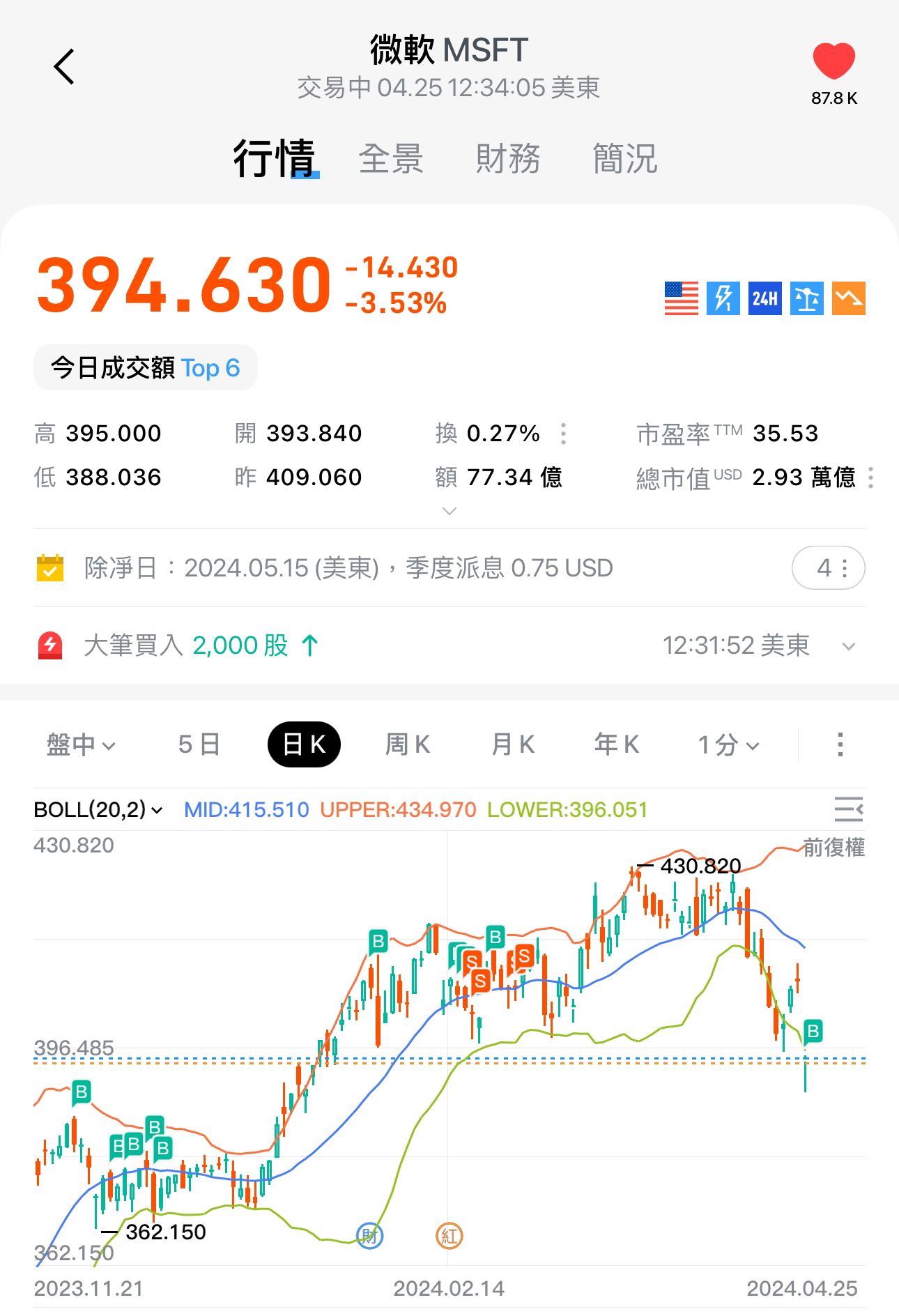Image resolution: width=899 pixels, height=1316 pixels.
Task: Tap the 24H trading icon
Action: click(x=764, y=299)
